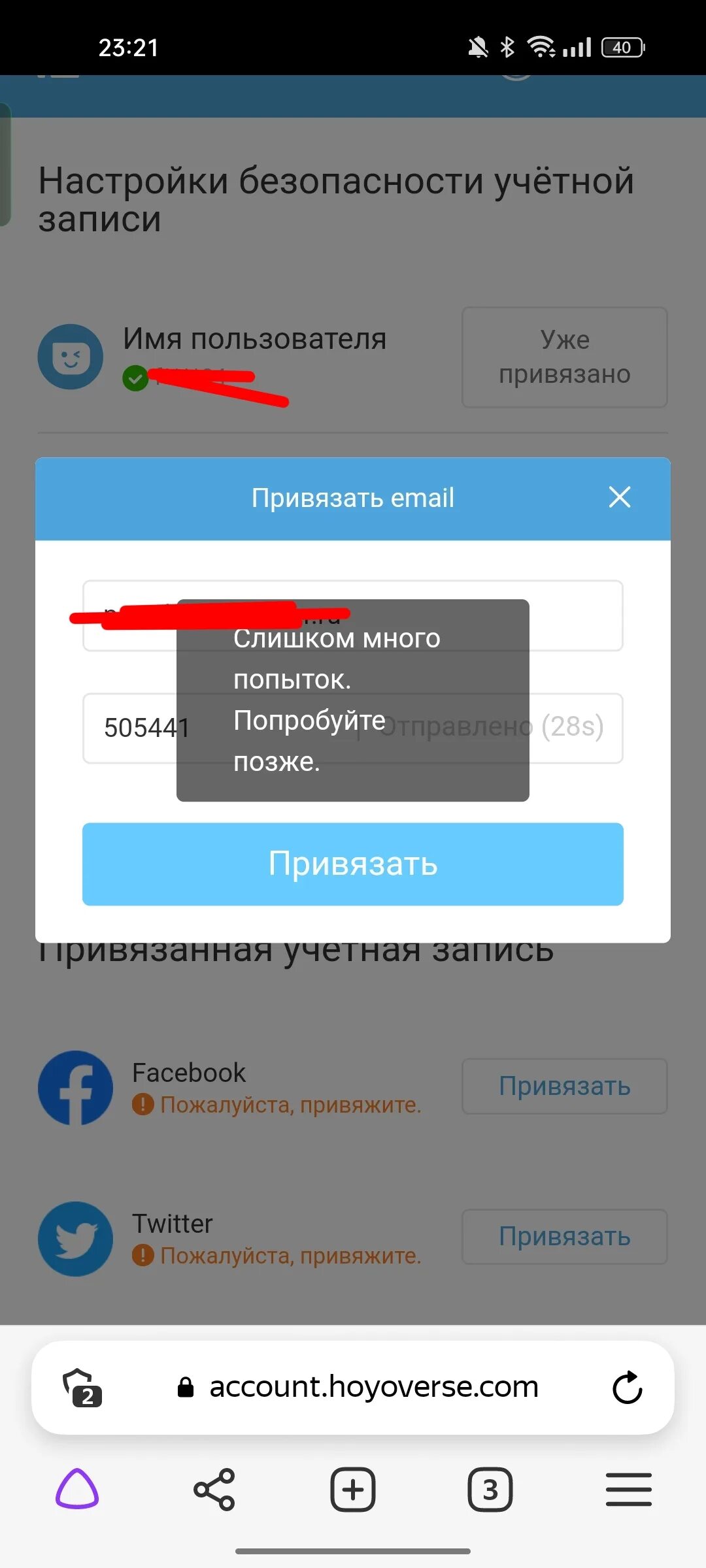The height and width of the screenshot is (1568, 706).
Task: Tap Привязать next to Twitter
Action: coord(564,1236)
